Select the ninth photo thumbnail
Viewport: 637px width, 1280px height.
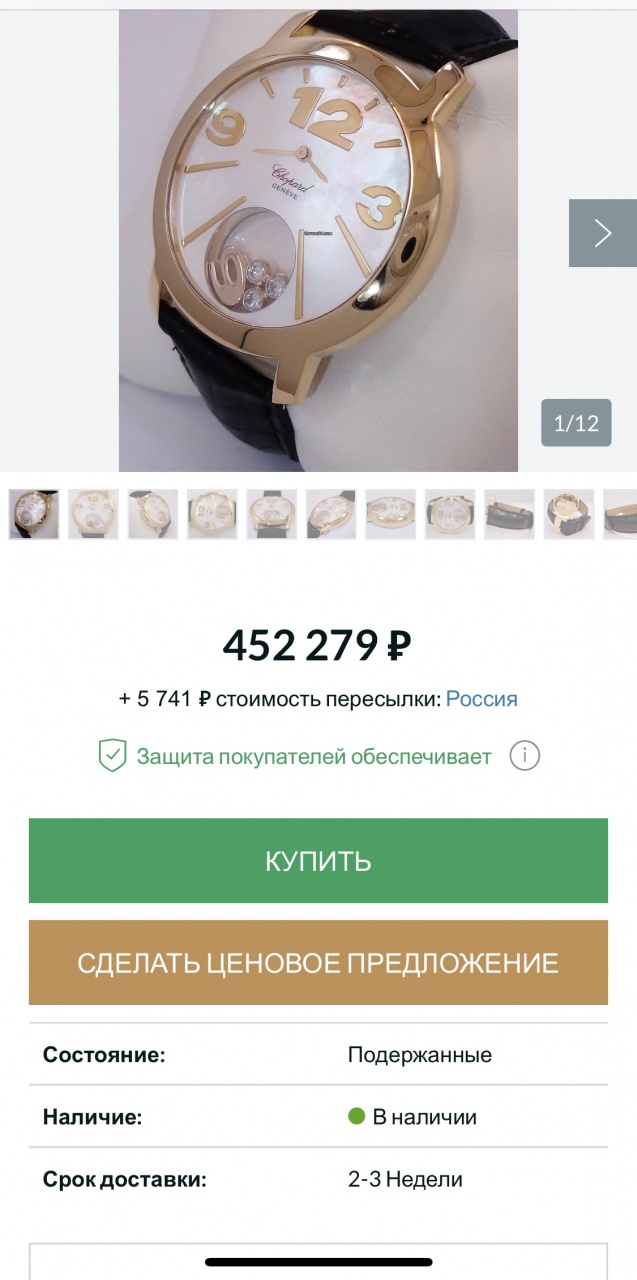510,514
